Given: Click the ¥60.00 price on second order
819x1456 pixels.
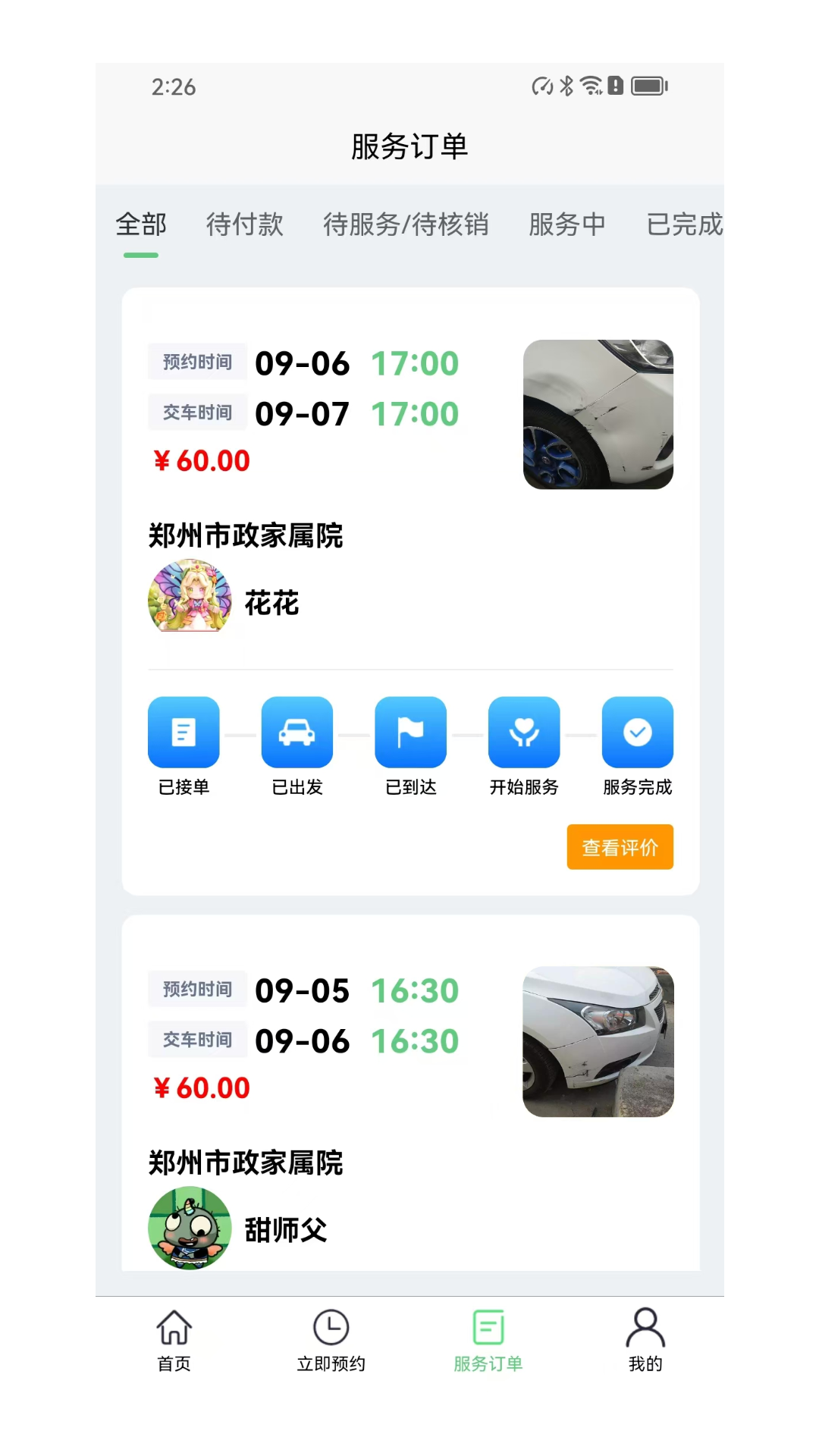Looking at the screenshot, I should pyautogui.click(x=199, y=1087).
